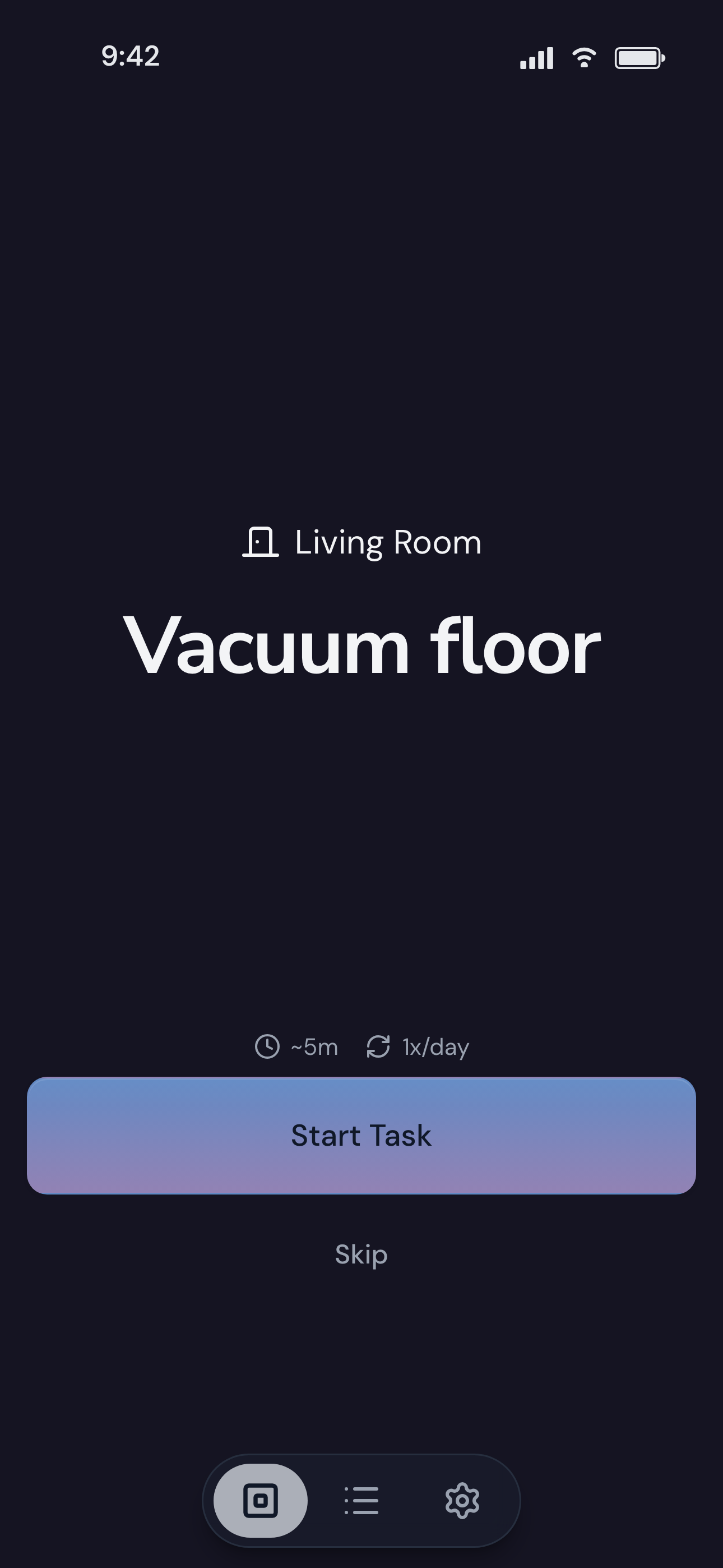Image resolution: width=723 pixels, height=1568 pixels.
Task: Click the repeat icon beside 1x/day
Action: (378, 1046)
